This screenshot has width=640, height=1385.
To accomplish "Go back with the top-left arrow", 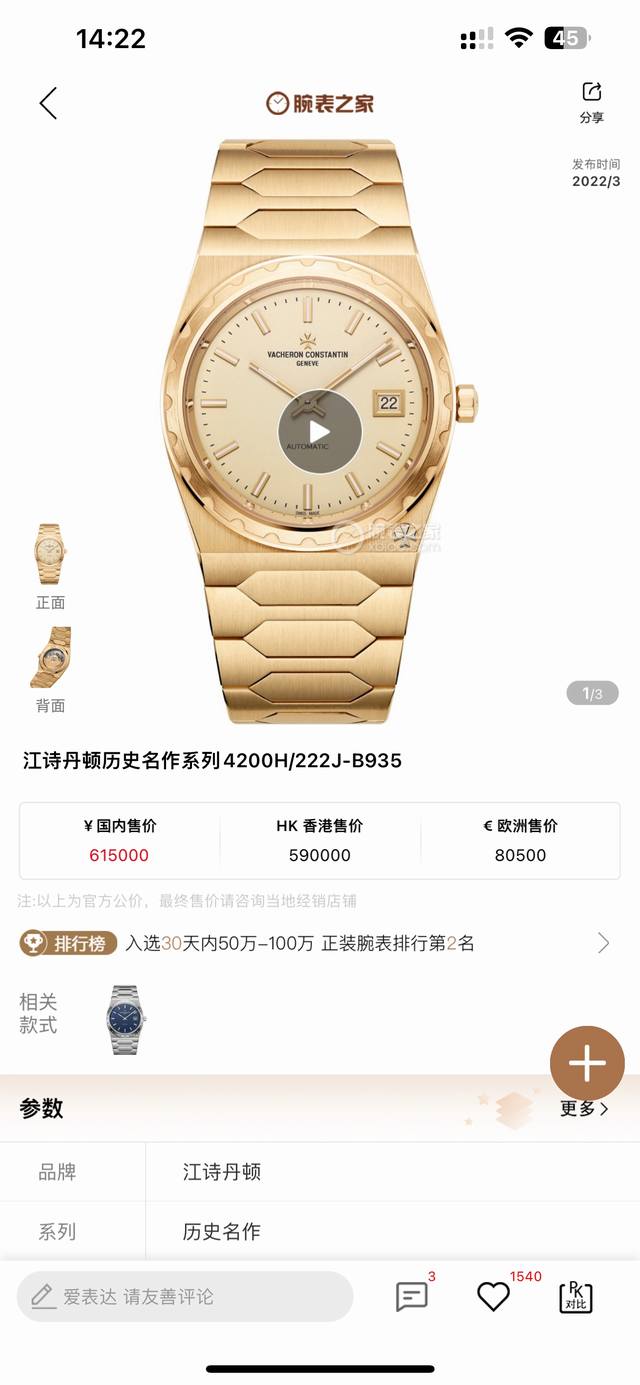I will 48,103.
